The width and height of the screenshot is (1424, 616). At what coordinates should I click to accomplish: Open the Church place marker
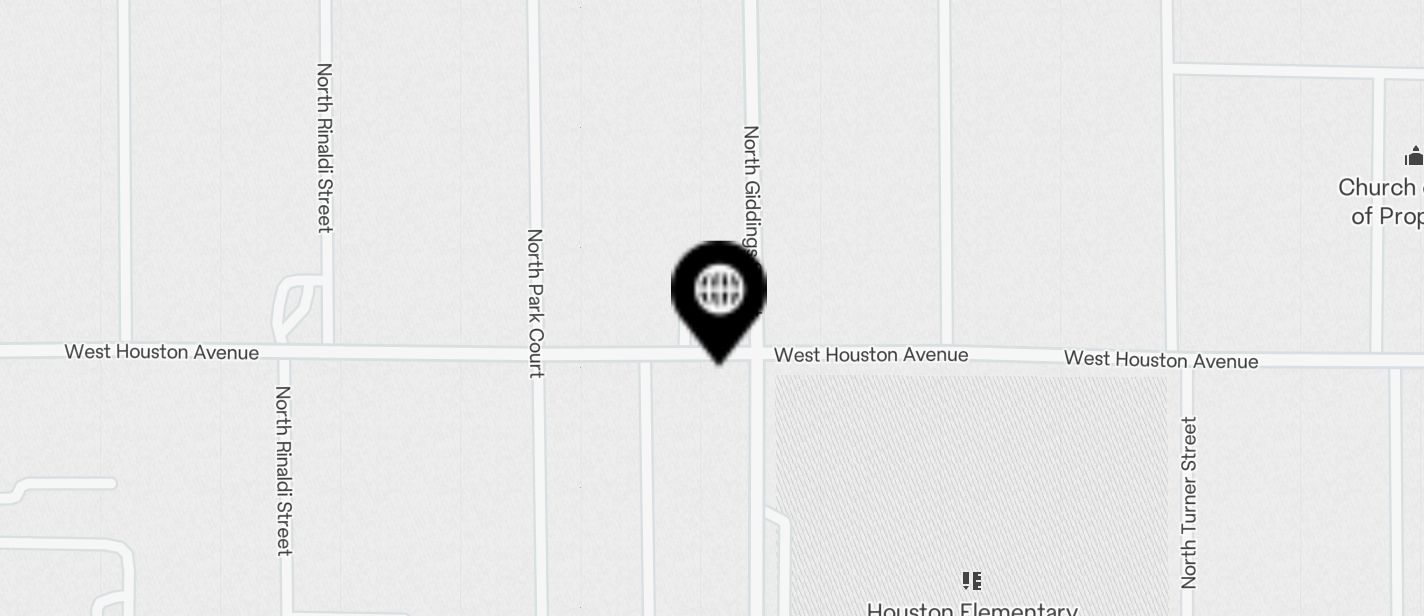coord(1413,157)
